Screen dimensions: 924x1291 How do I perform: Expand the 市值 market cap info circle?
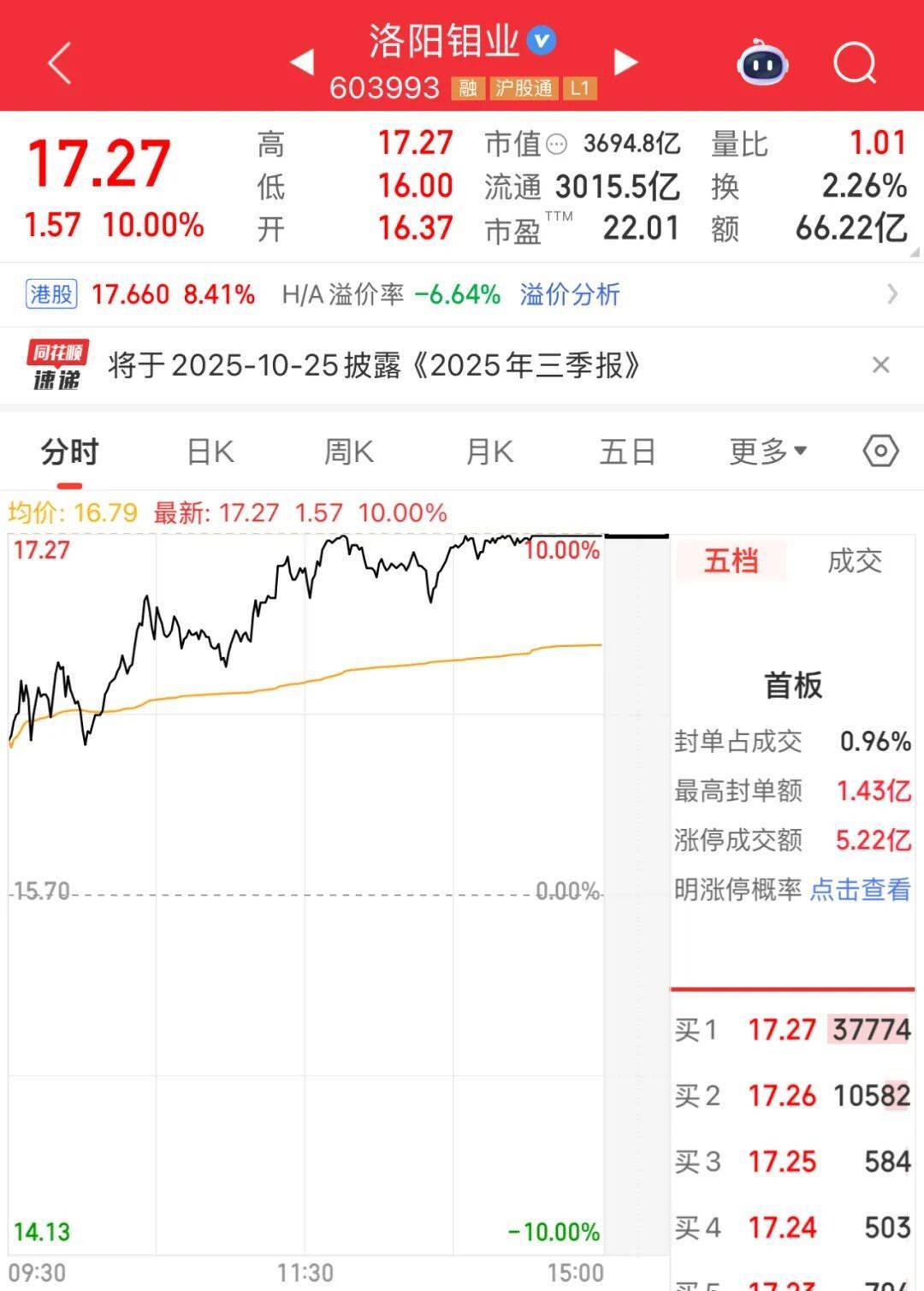coord(555,144)
